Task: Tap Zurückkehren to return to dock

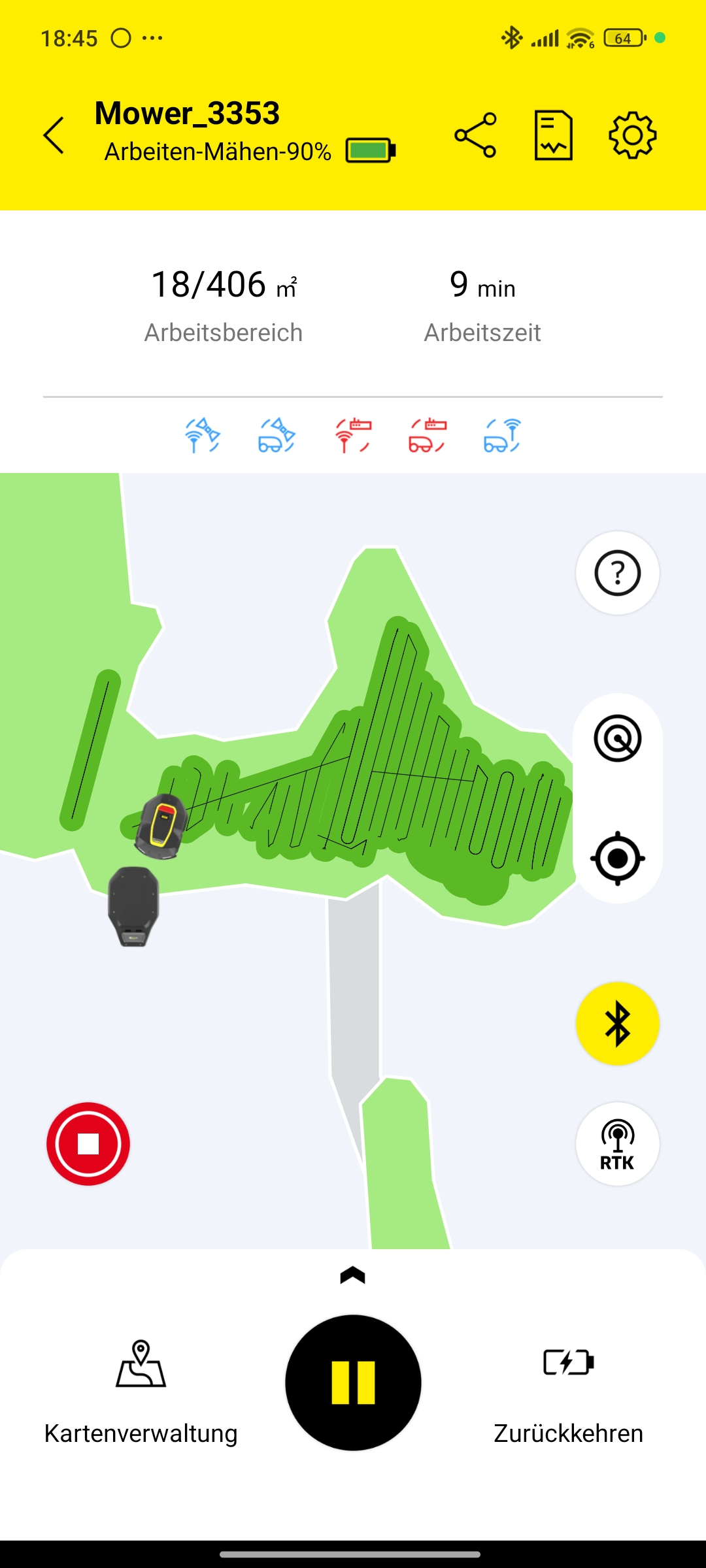Action: pos(568,1393)
